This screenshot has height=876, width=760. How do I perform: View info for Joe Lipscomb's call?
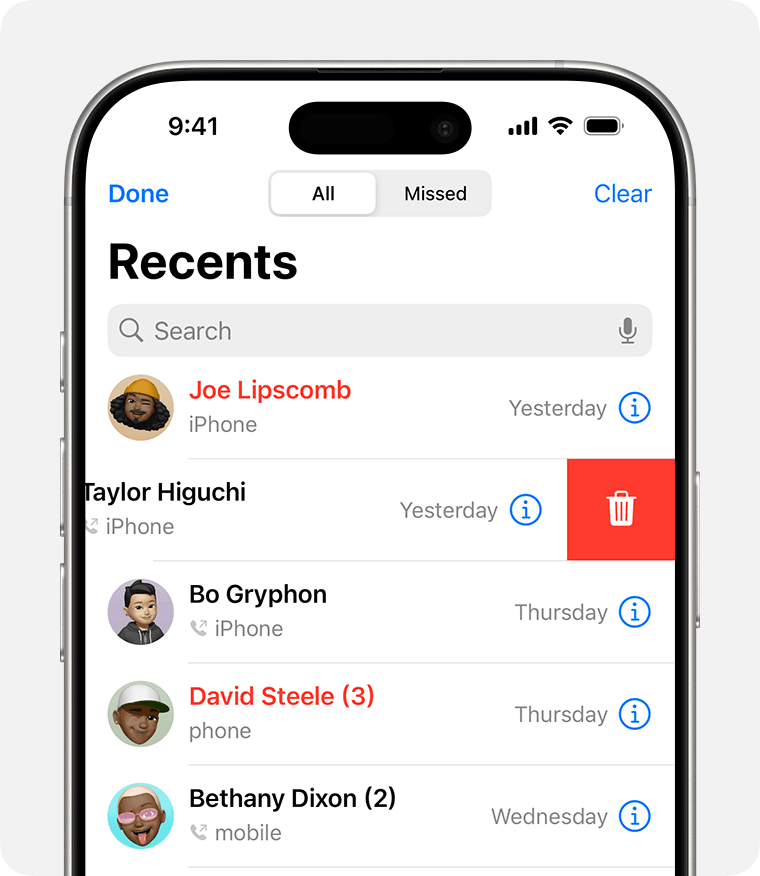(x=634, y=408)
